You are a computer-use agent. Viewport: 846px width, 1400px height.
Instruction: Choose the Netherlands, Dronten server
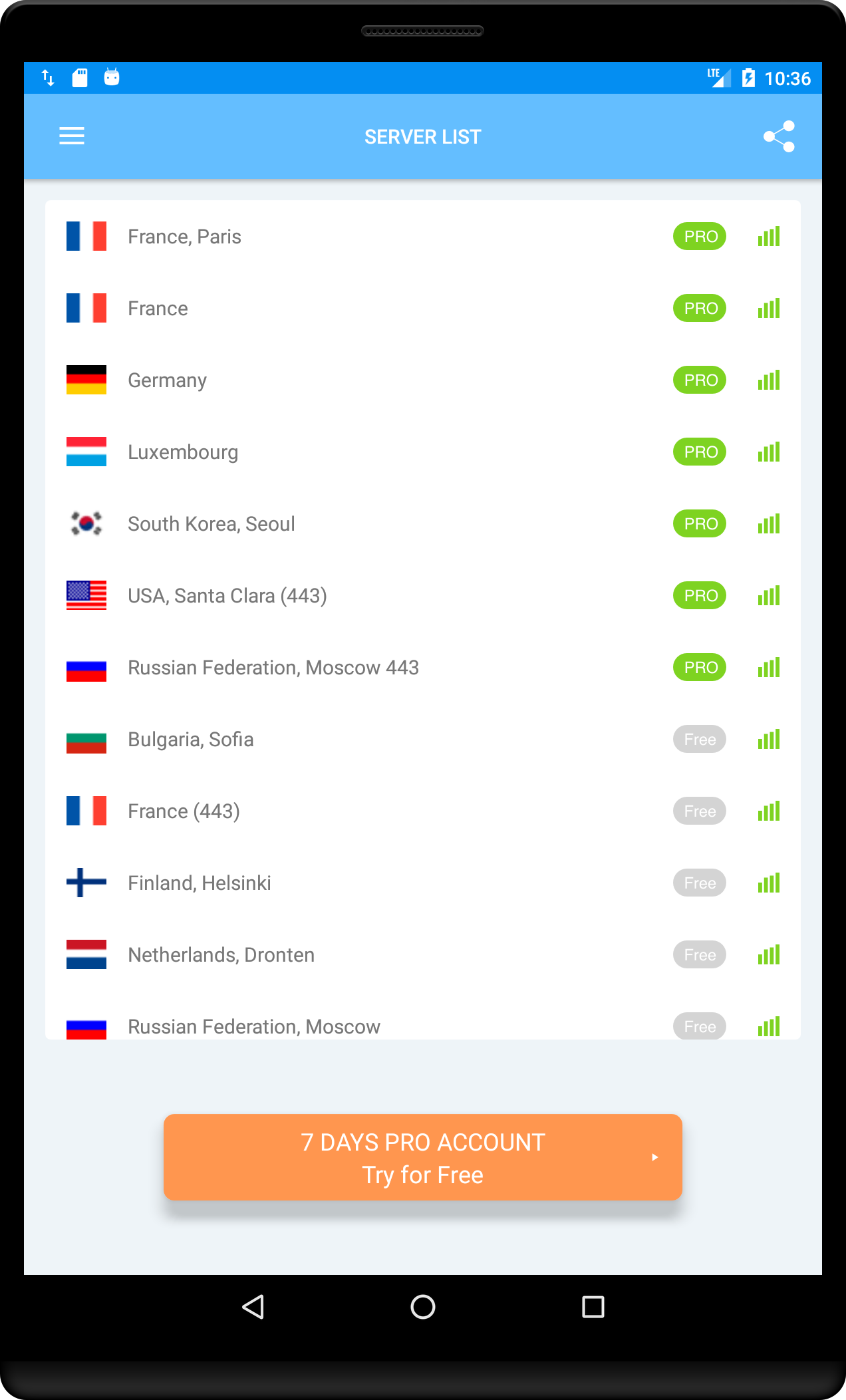pyautogui.click(x=221, y=955)
